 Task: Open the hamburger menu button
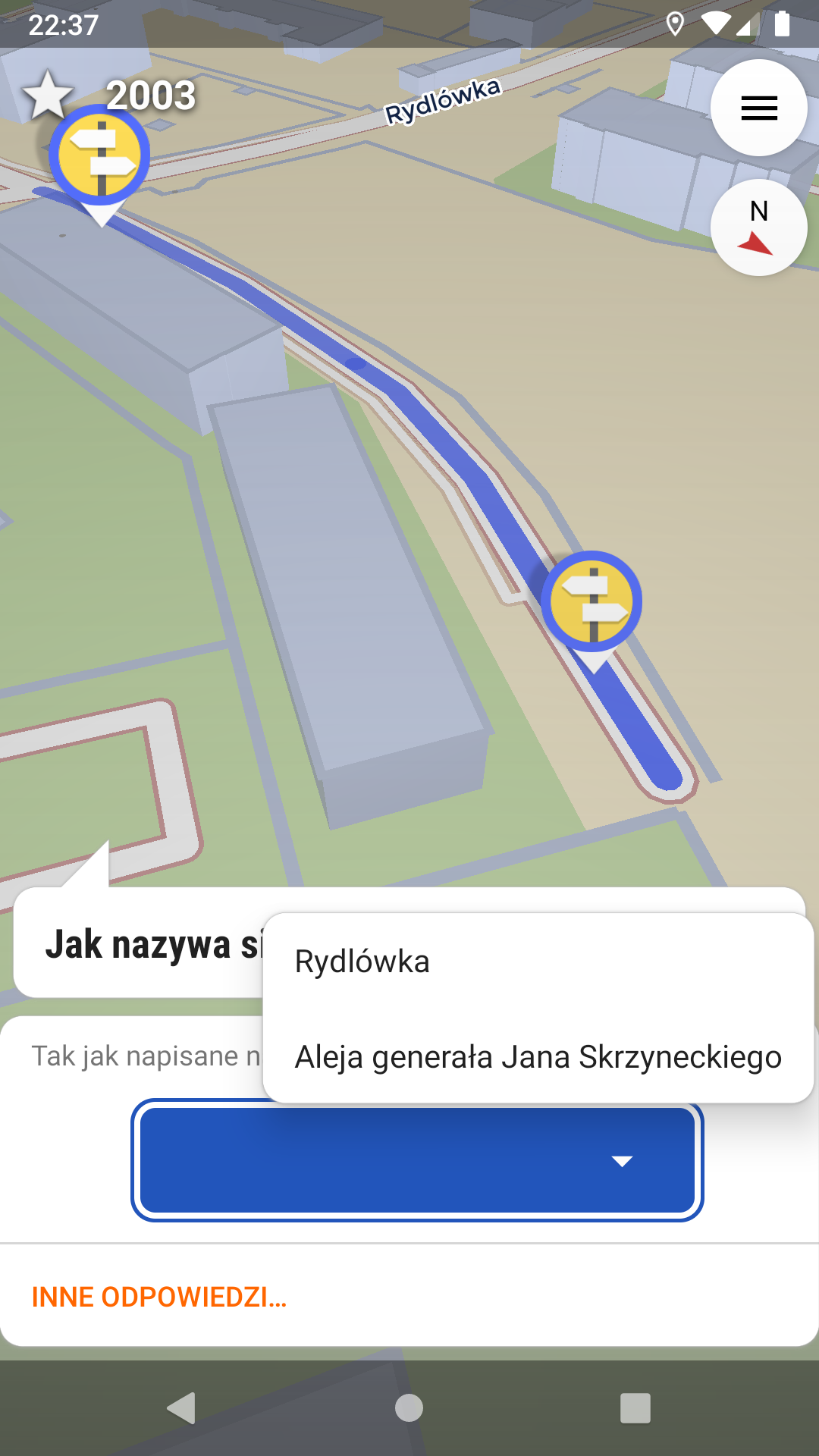758,108
